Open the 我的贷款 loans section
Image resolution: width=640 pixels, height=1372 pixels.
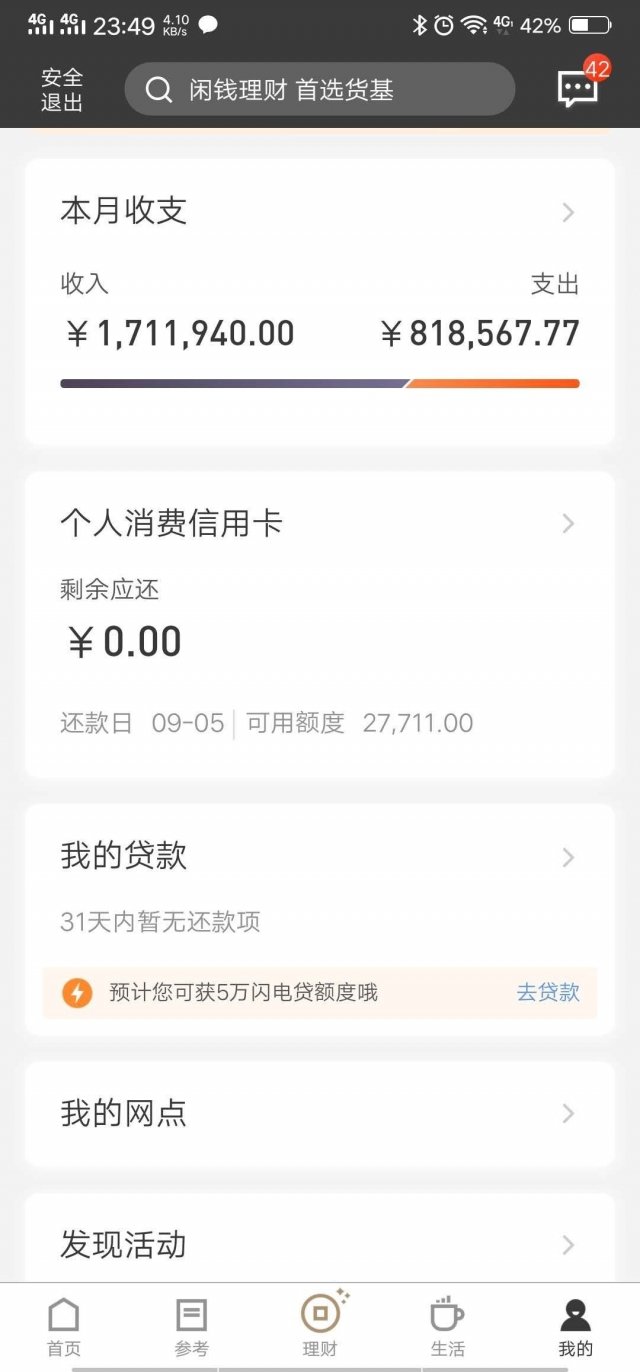[x=319, y=856]
